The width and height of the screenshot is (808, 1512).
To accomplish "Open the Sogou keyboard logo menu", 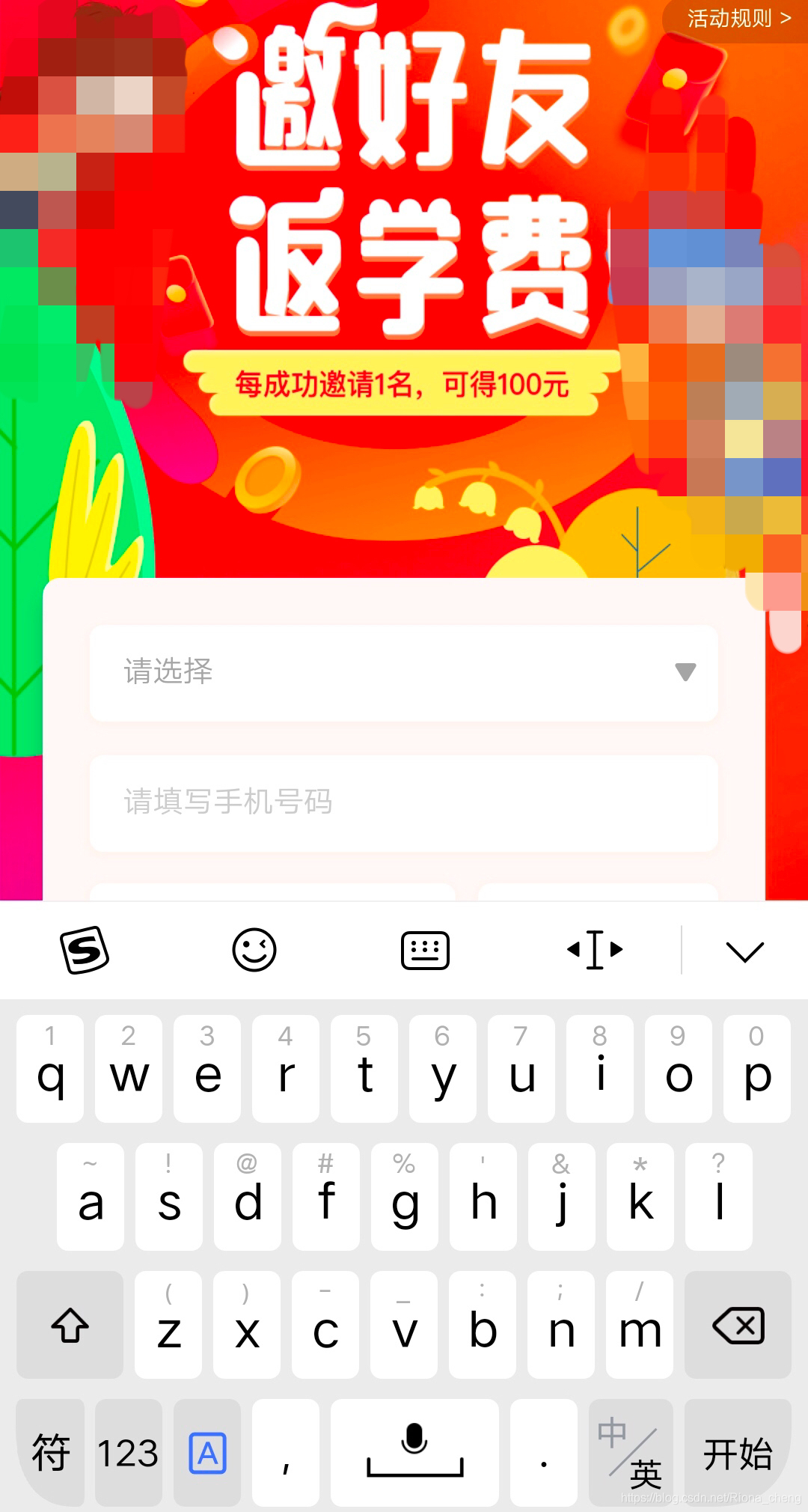I will pyautogui.click(x=85, y=951).
